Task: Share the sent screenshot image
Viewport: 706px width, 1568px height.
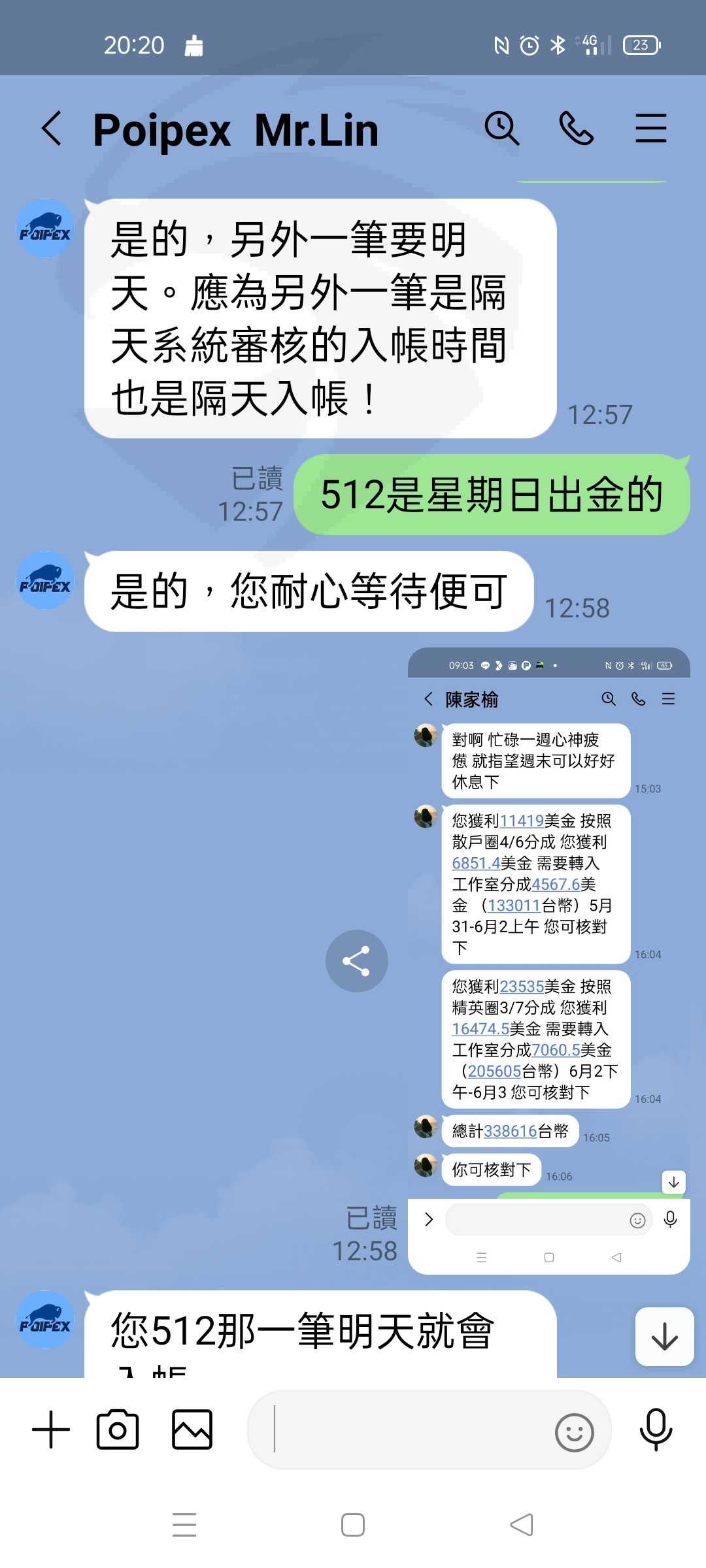Action: pyautogui.click(x=356, y=961)
